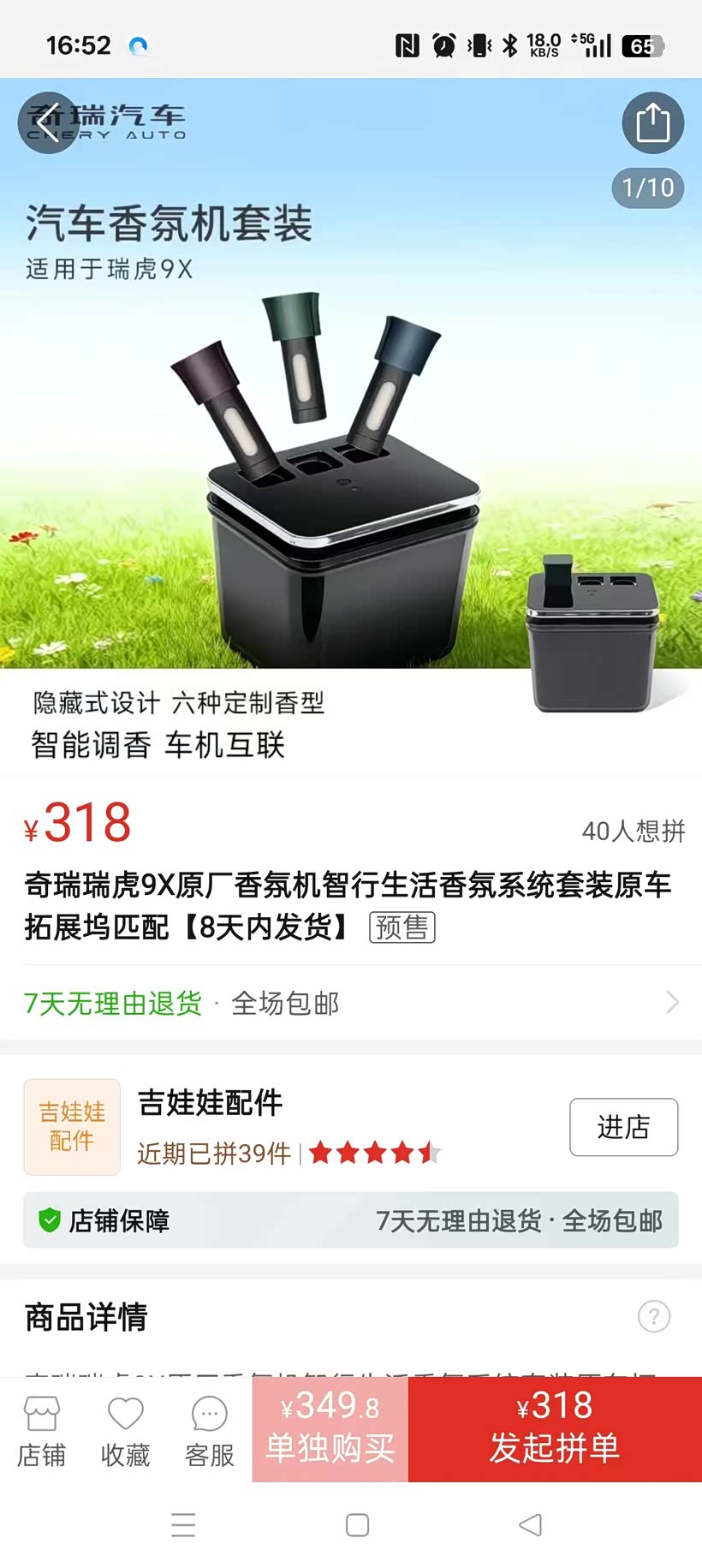Go back using the top-left arrow
Screen dimensions: 702x1568
pyautogui.click(x=48, y=122)
